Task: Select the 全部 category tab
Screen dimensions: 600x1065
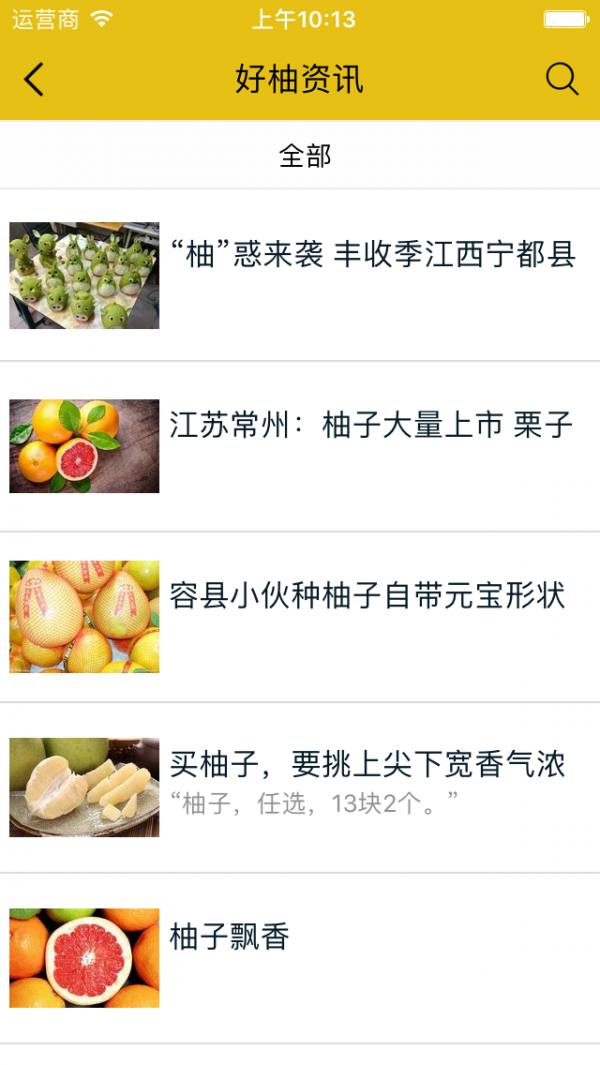Action: [304, 155]
